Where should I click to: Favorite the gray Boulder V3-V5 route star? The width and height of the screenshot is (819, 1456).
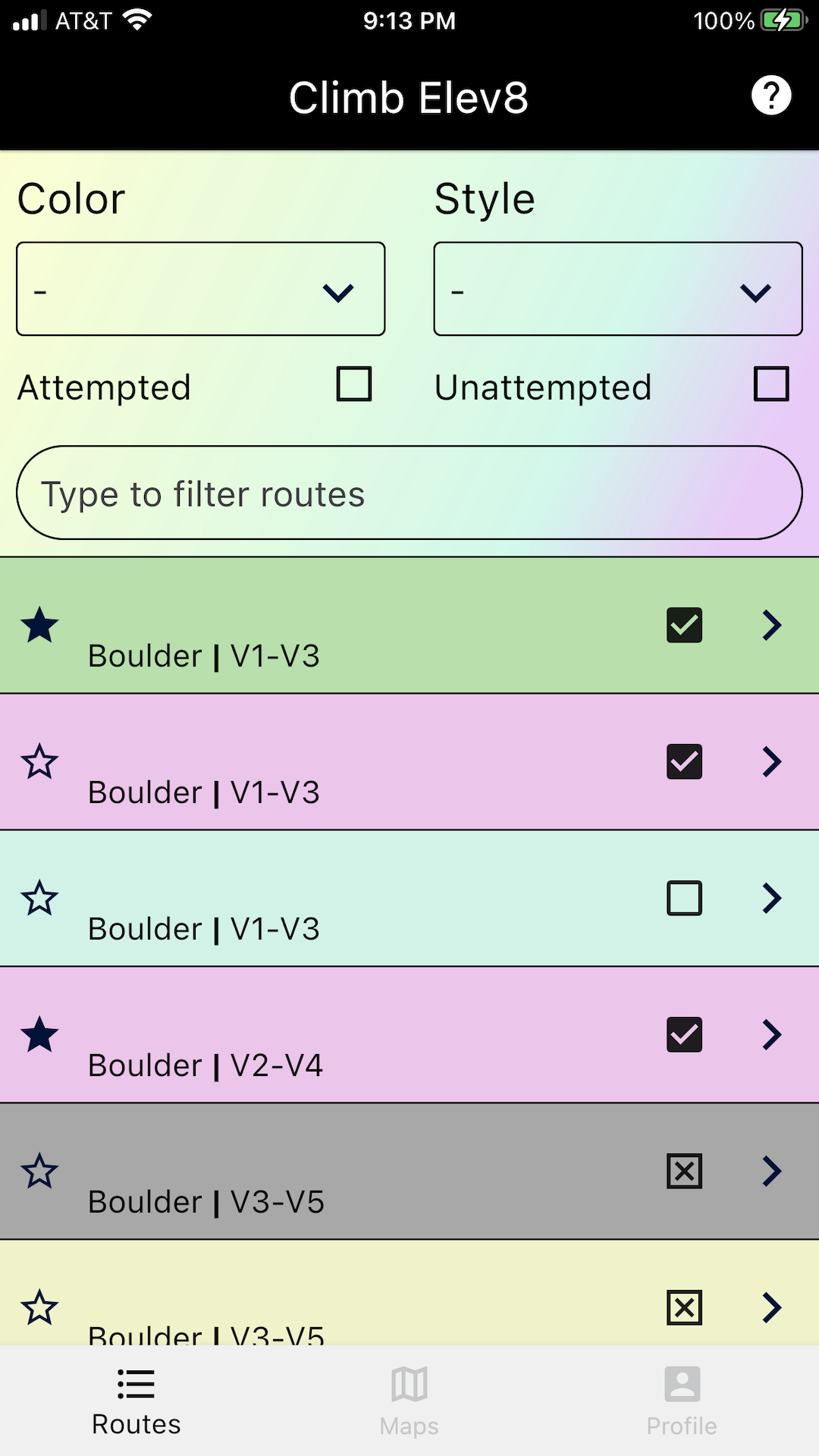point(39,1172)
